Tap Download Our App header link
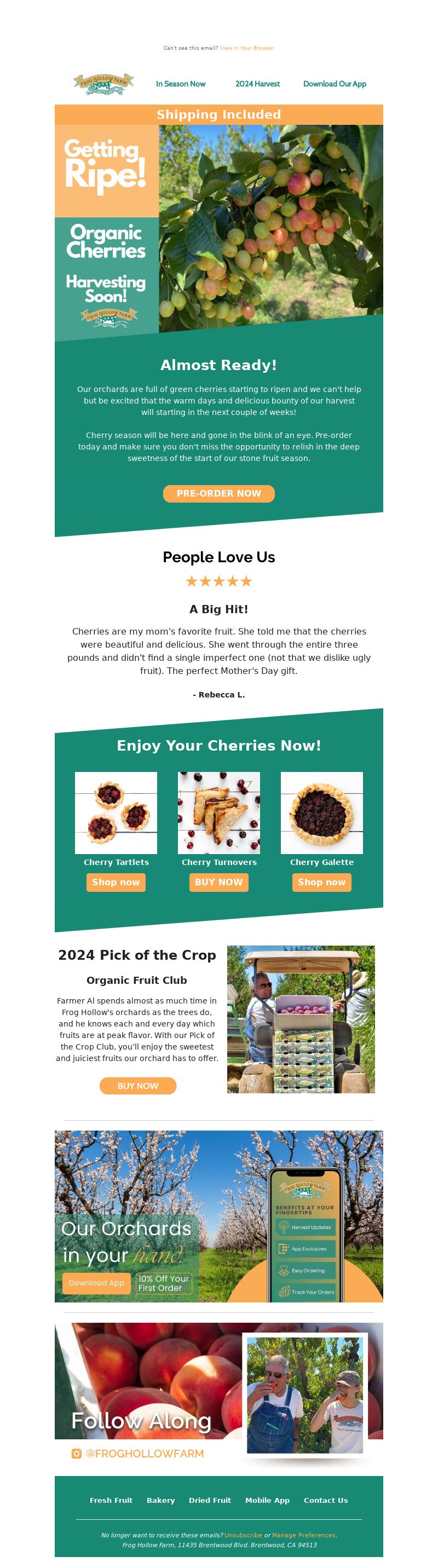 point(335,84)
